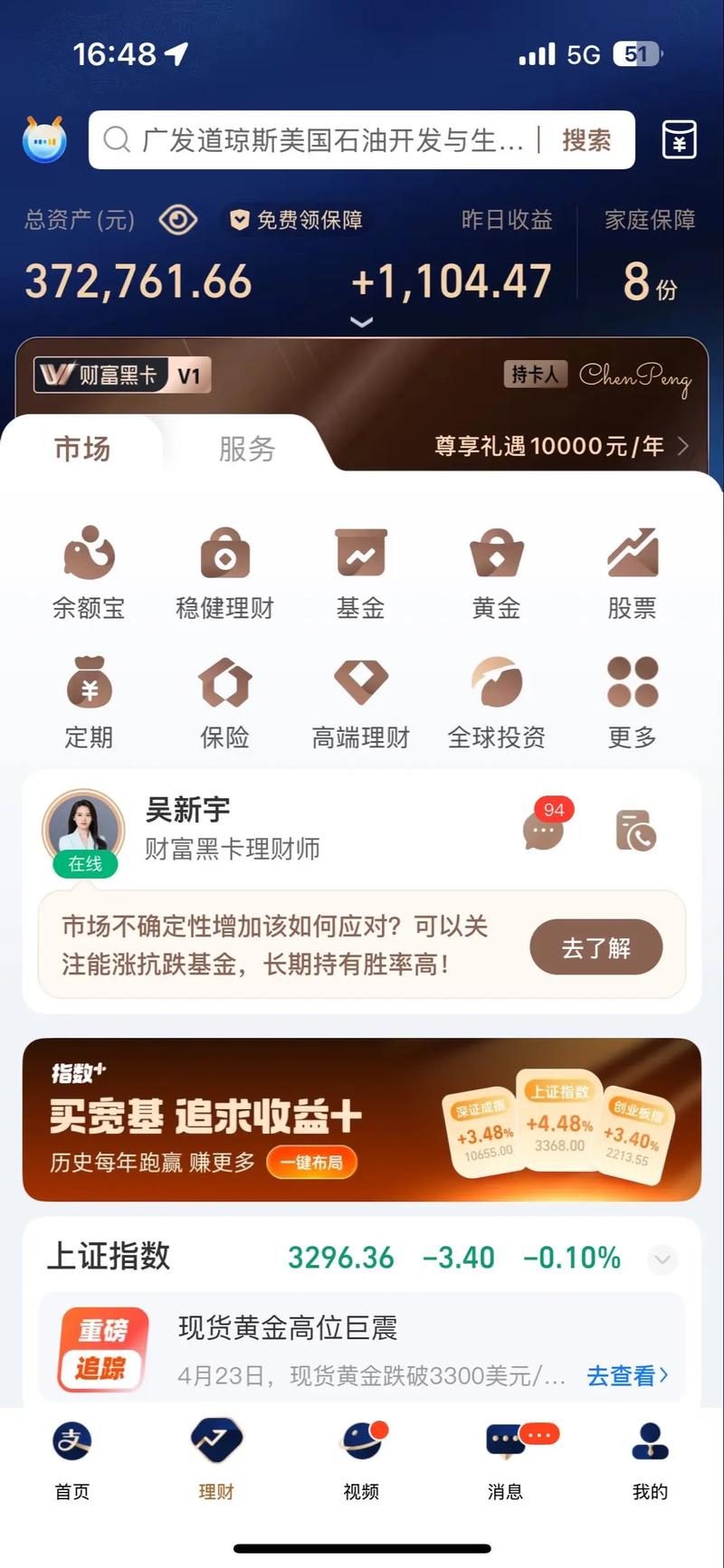Switch to the 服务 tab
Viewport: 724px width, 1568px height.
pyautogui.click(x=245, y=448)
